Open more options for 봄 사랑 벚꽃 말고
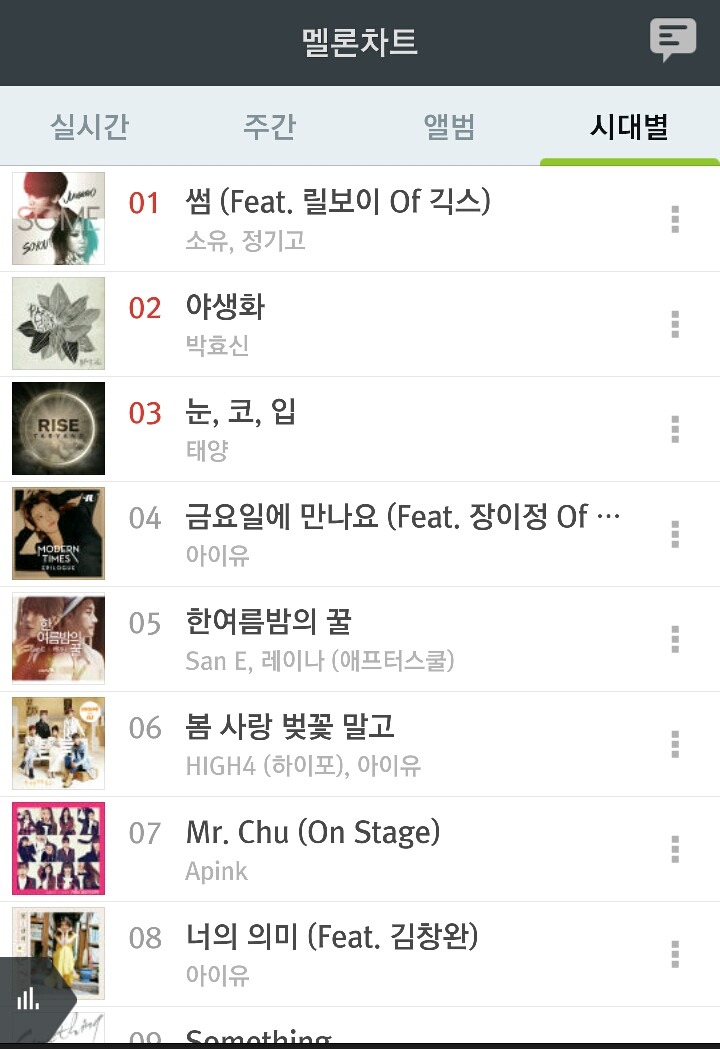 [x=675, y=744]
